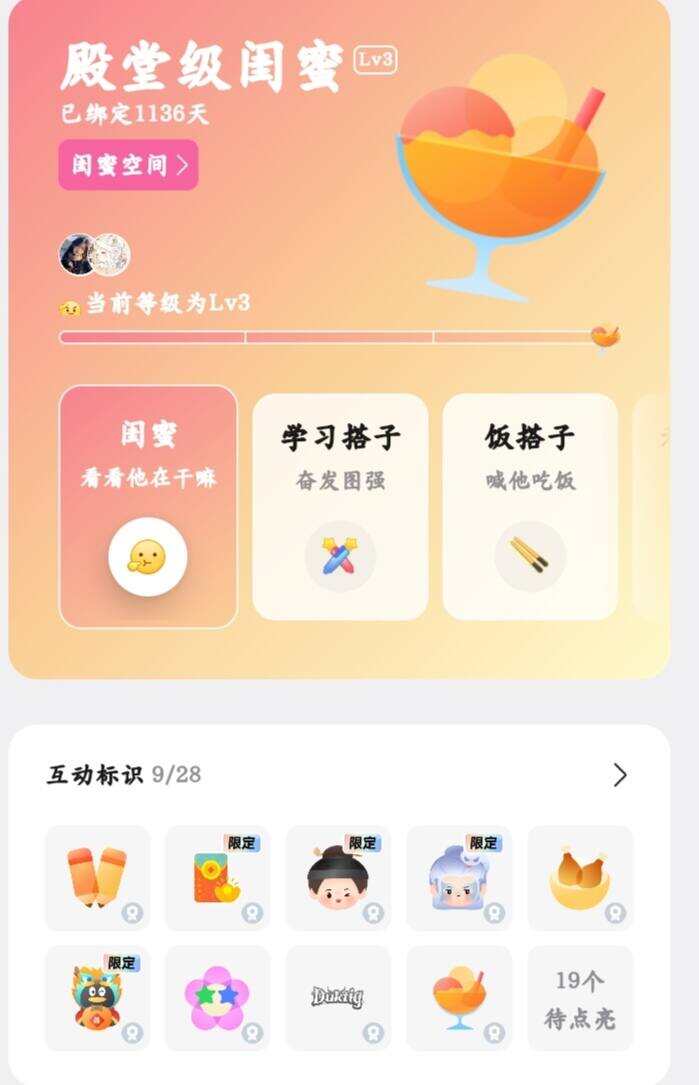699x1085 pixels.
Task: Open the lion dance limited badge
Action: coord(97,997)
